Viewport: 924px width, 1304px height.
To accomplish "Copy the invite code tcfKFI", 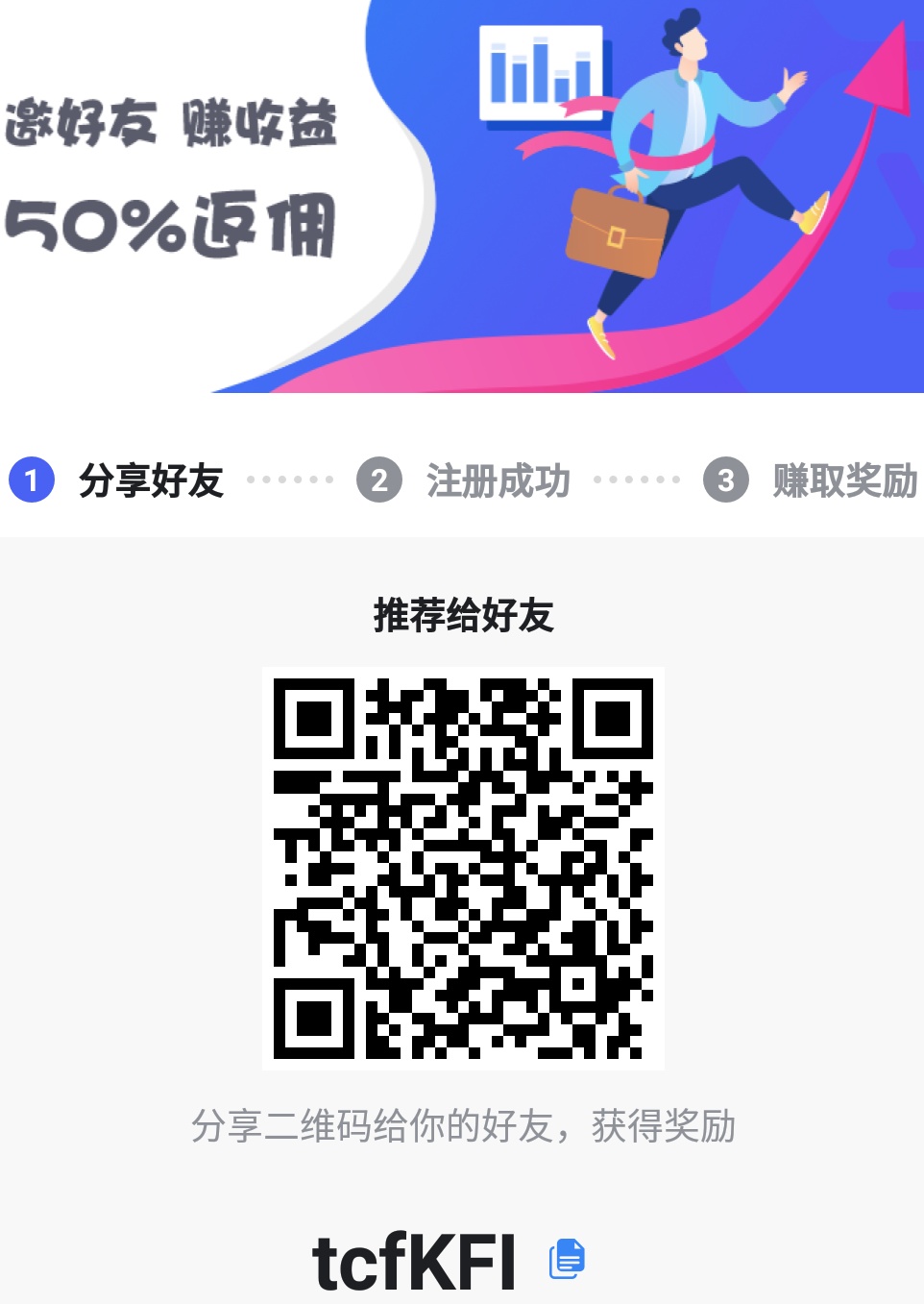I will (567, 1259).
